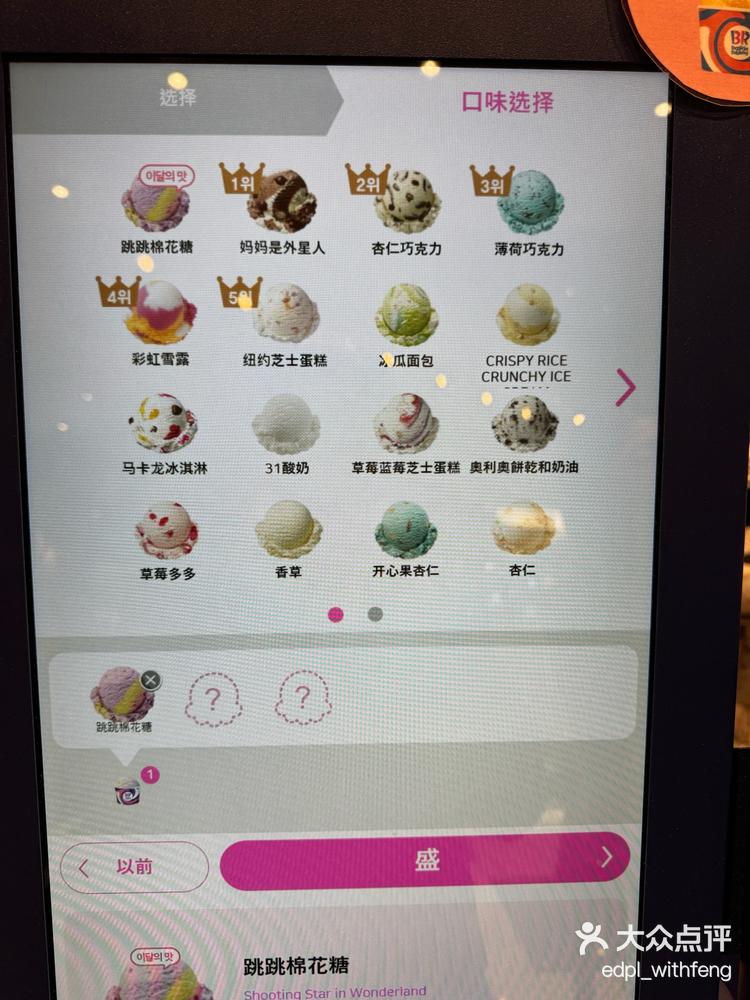Pick the 薄荷巧克力 flavor
Image resolution: width=750 pixels, height=1000 pixels.
coord(529,202)
